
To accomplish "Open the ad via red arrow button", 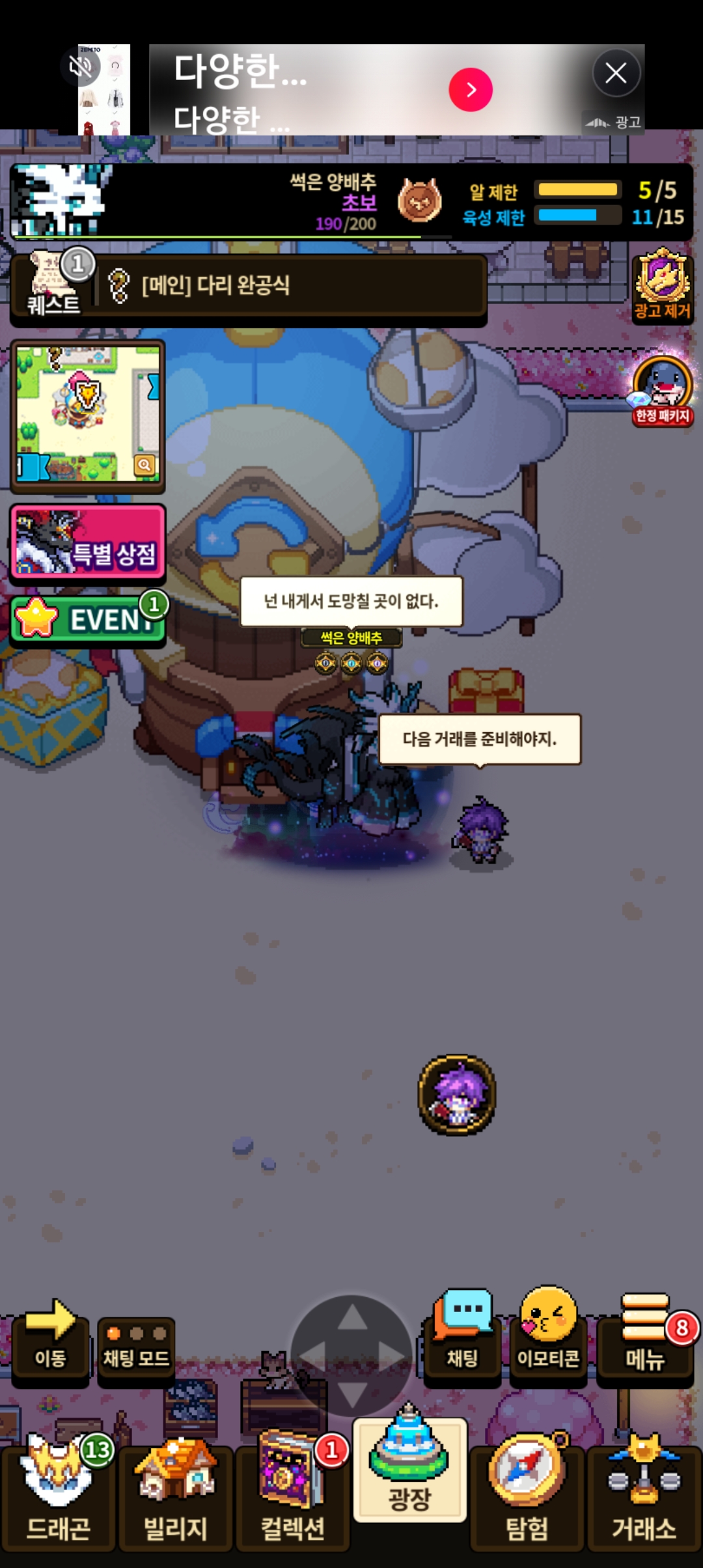I will 471,90.
